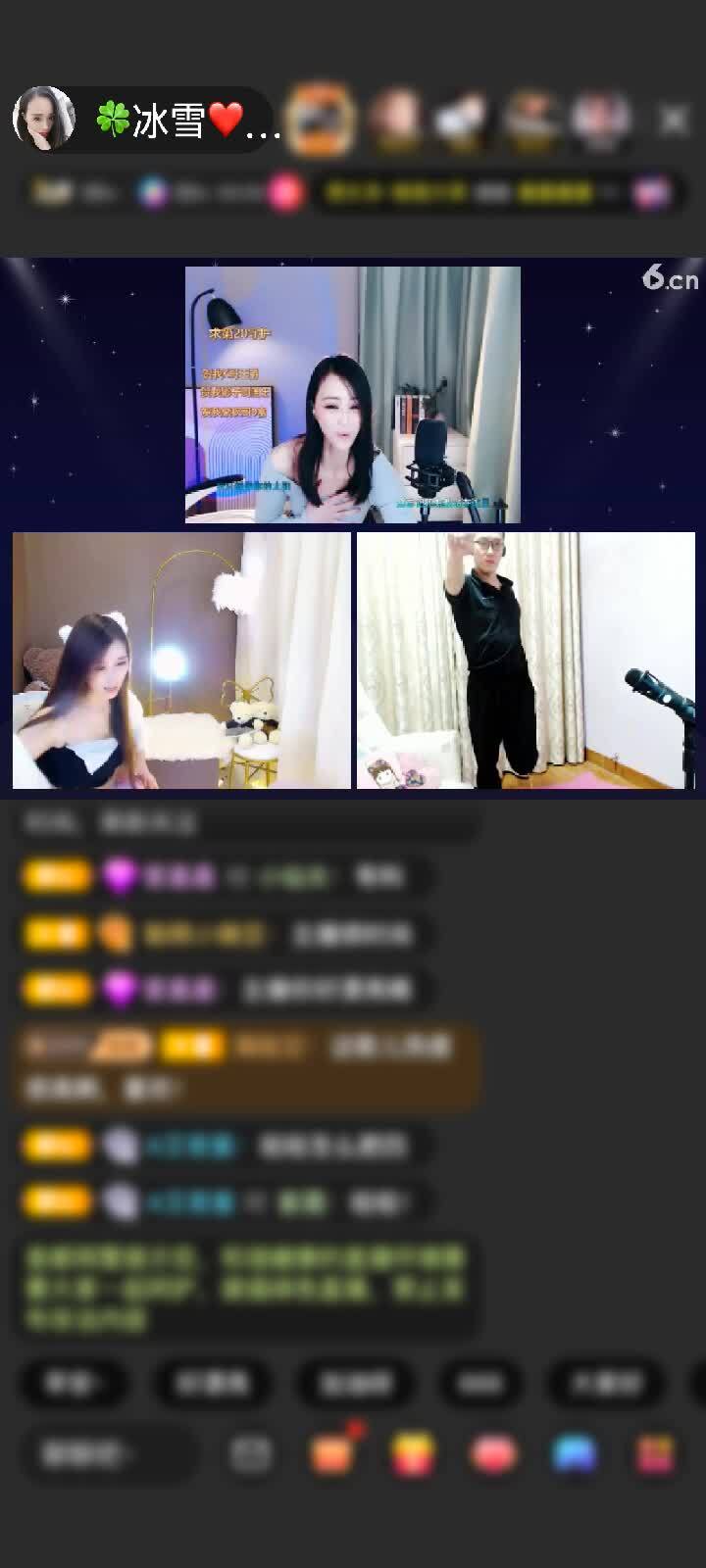Open the girl with cat ears video
Image resolution: width=706 pixels, height=1568 pixels.
pos(181,661)
